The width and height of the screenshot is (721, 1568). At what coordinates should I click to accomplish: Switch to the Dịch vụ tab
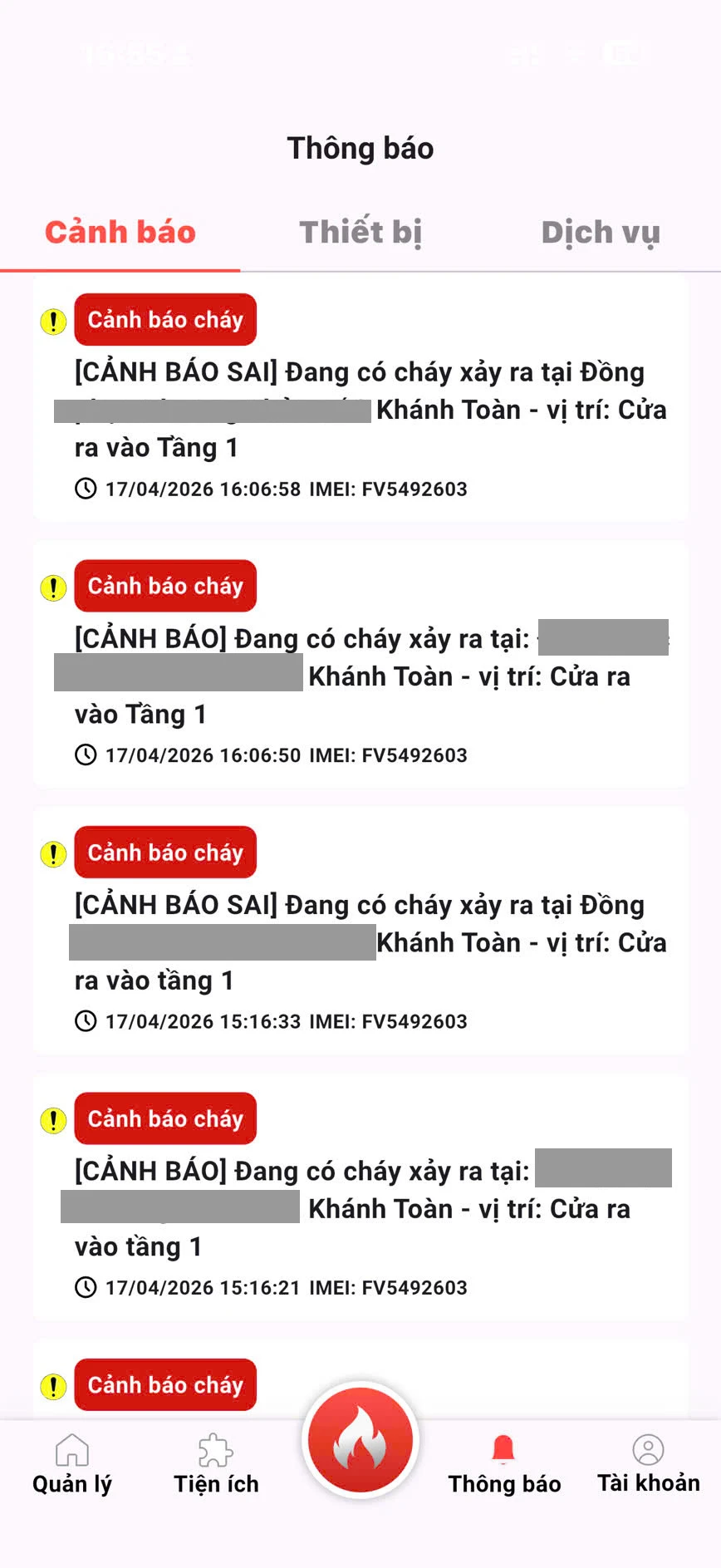coord(600,233)
